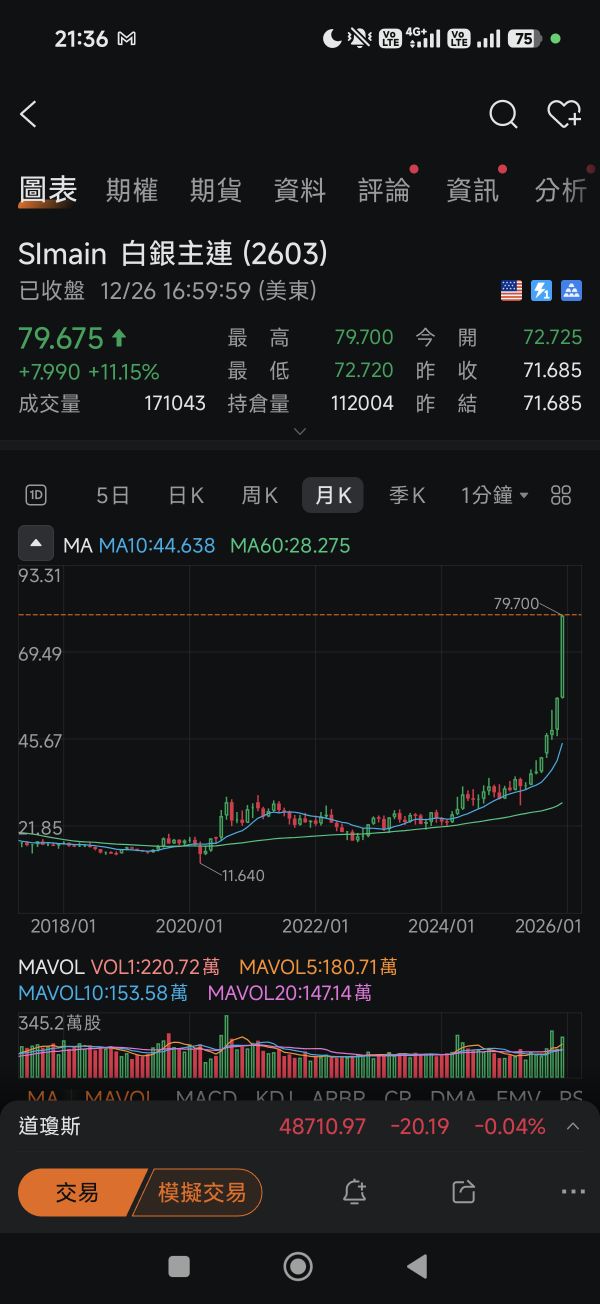
Task: Go back using the top-left arrow
Action: (x=28, y=115)
